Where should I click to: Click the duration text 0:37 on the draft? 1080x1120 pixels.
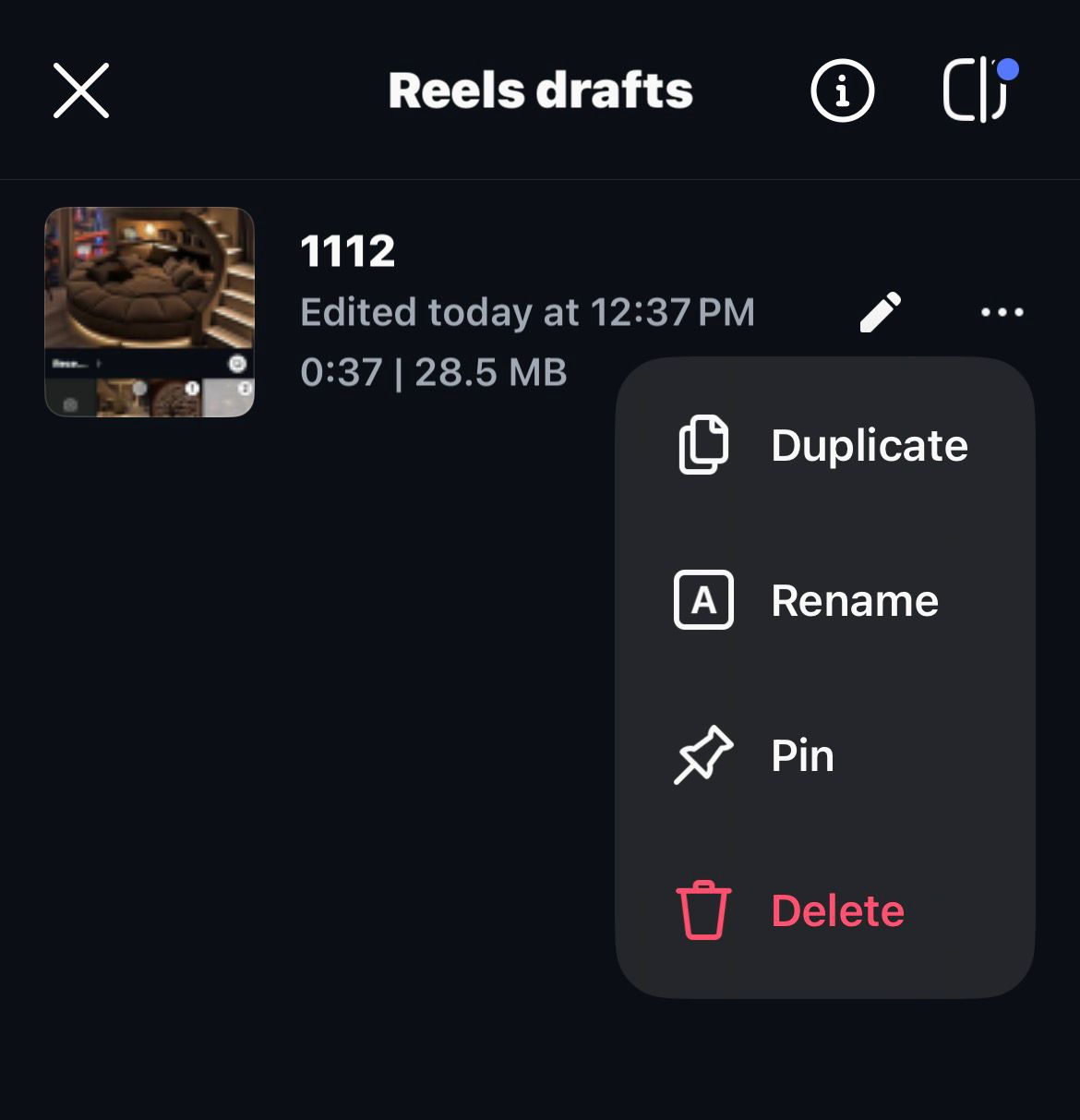(x=342, y=373)
